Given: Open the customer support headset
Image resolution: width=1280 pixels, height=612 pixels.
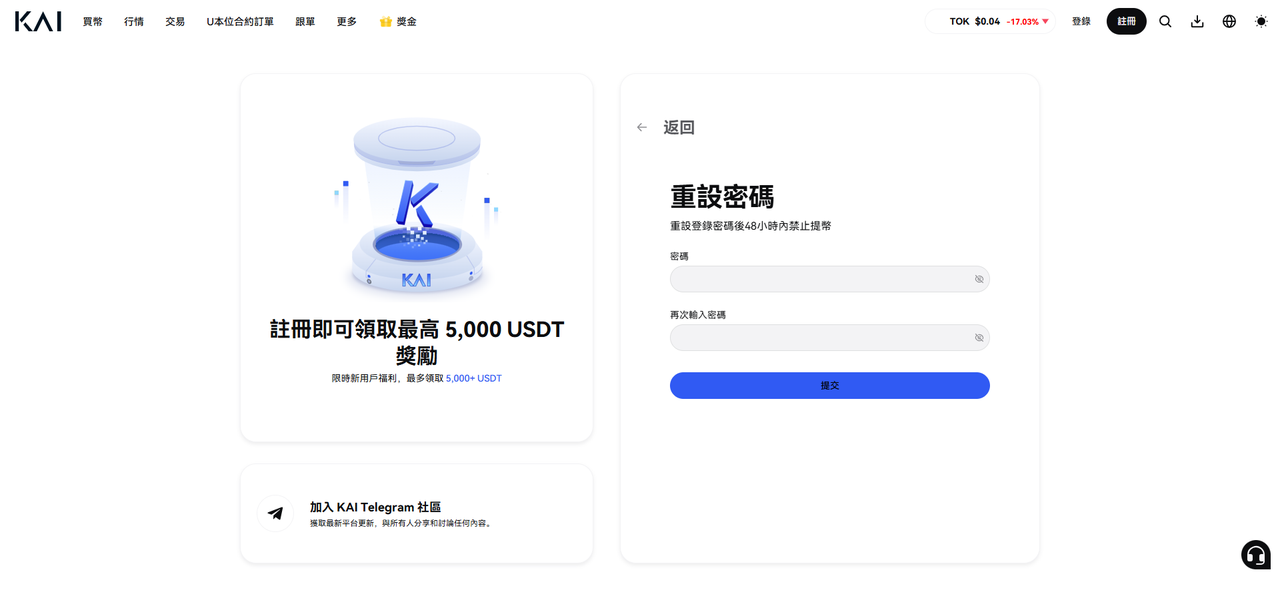Looking at the screenshot, I should [x=1256, y=554].
